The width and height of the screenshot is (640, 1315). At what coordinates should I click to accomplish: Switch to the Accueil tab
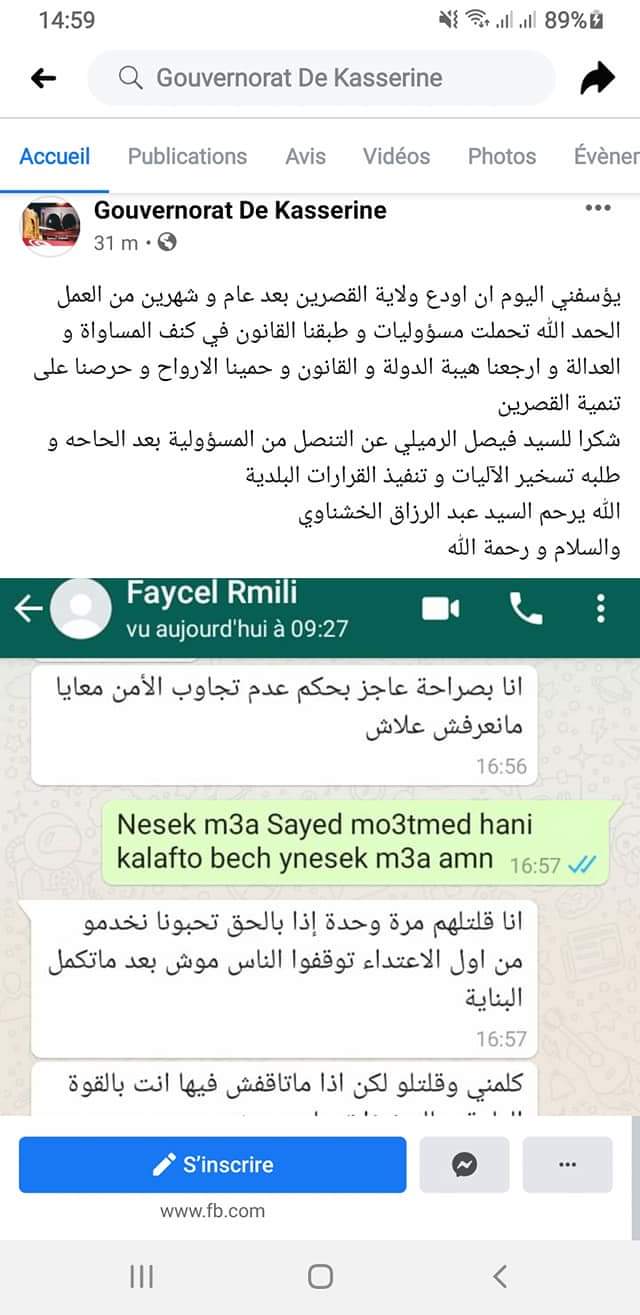click(x=55, y=156)
